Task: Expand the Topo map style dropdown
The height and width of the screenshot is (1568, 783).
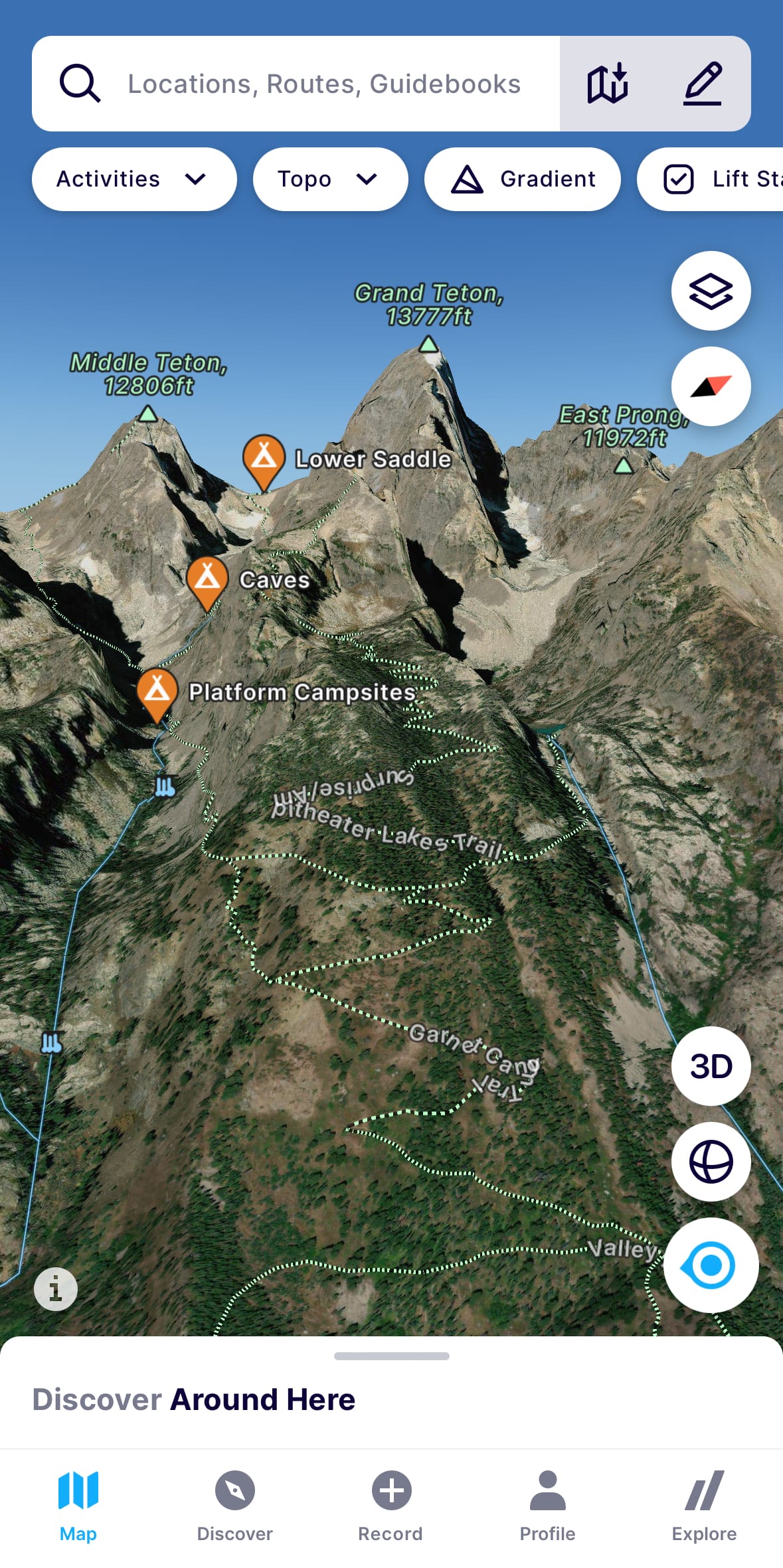Action: pos(329,179)
